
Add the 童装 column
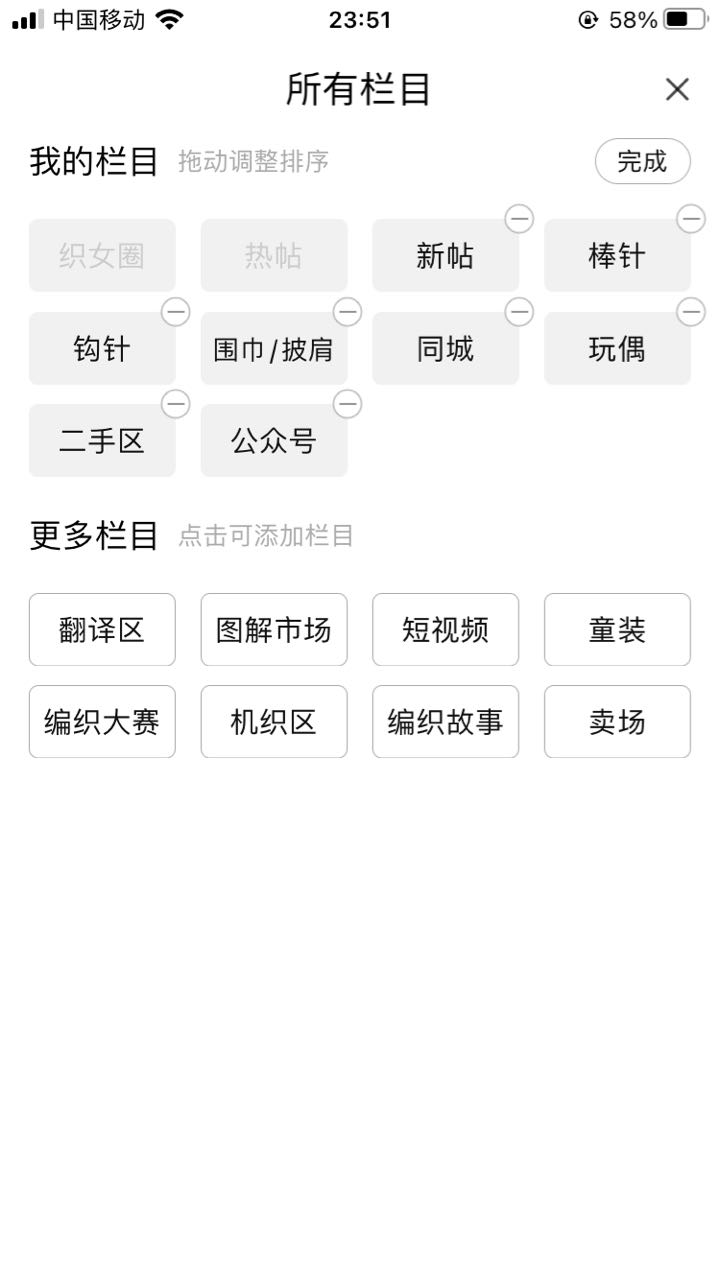click(x=617, y=629)
